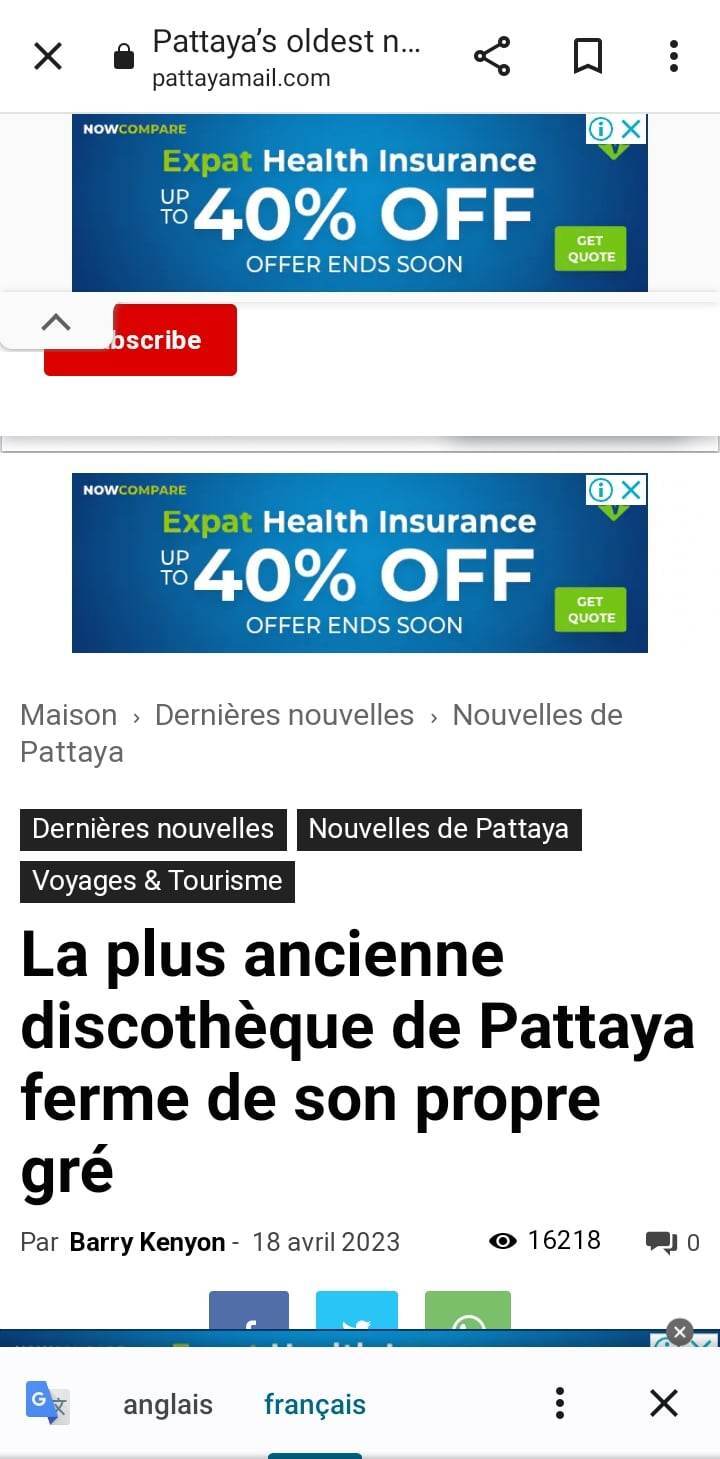Open translate bar options menu
This screenshot has height=1459, width=720.
560,1403
